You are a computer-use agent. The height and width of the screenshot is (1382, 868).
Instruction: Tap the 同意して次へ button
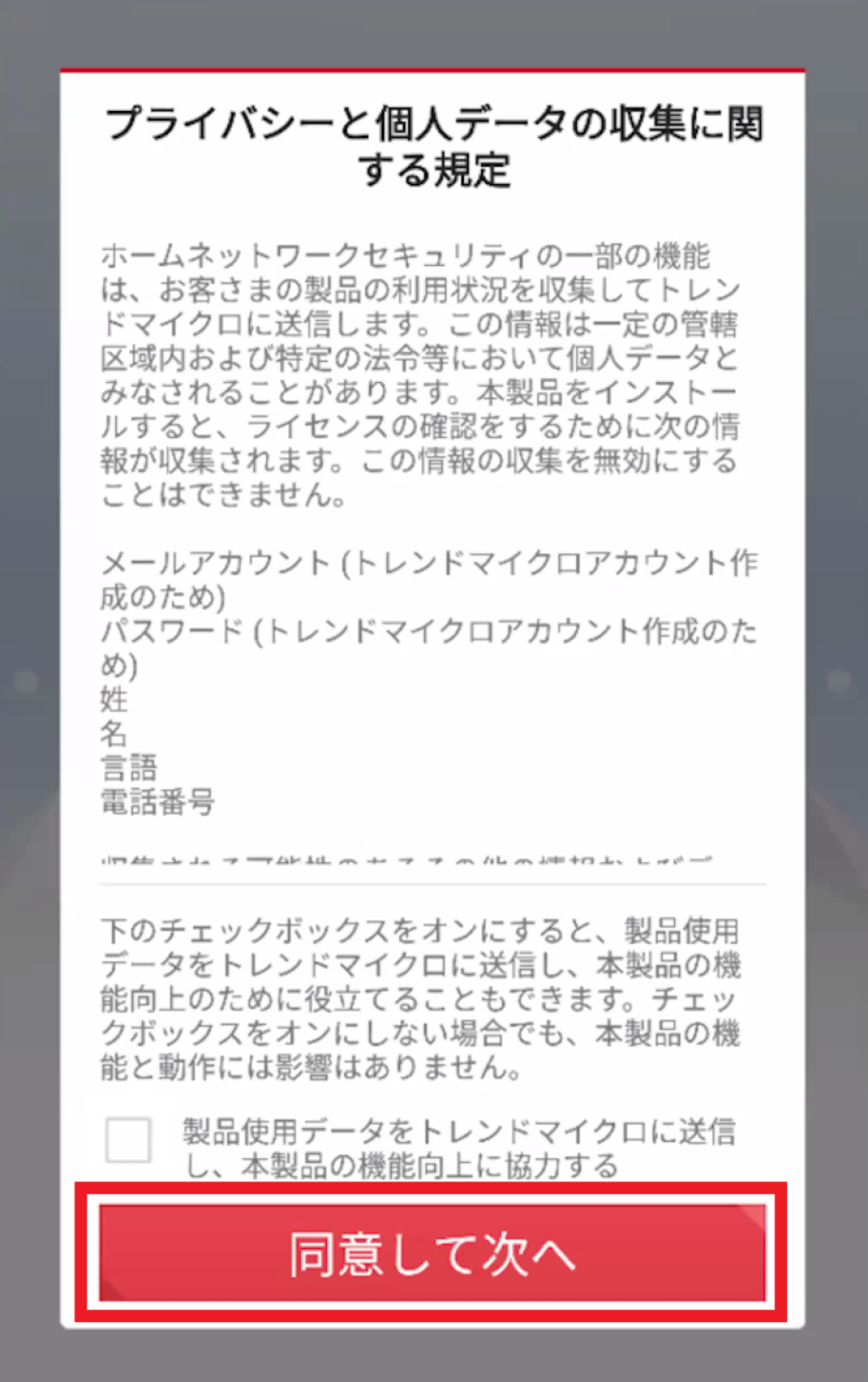pos(432,1253)
